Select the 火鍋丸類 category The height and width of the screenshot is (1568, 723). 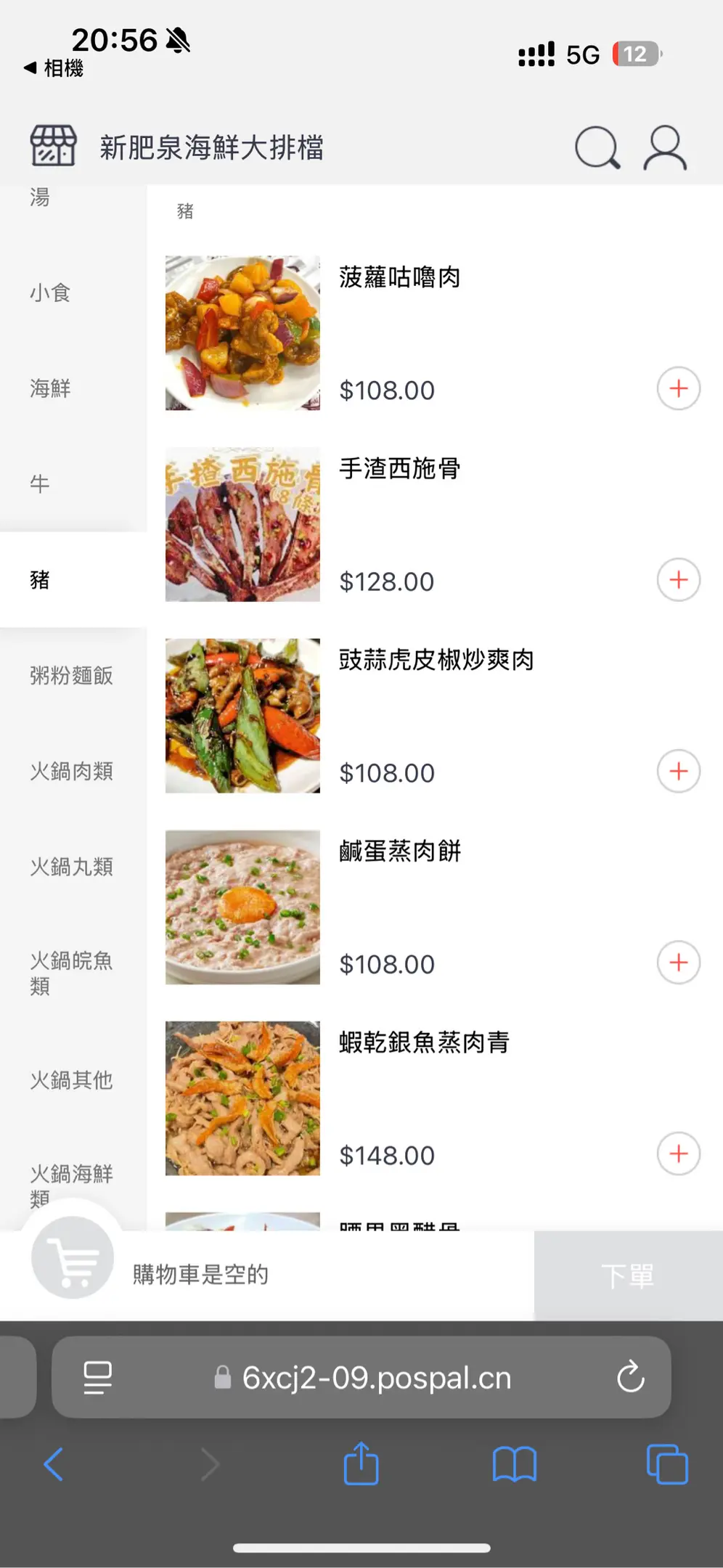point(71,867)
